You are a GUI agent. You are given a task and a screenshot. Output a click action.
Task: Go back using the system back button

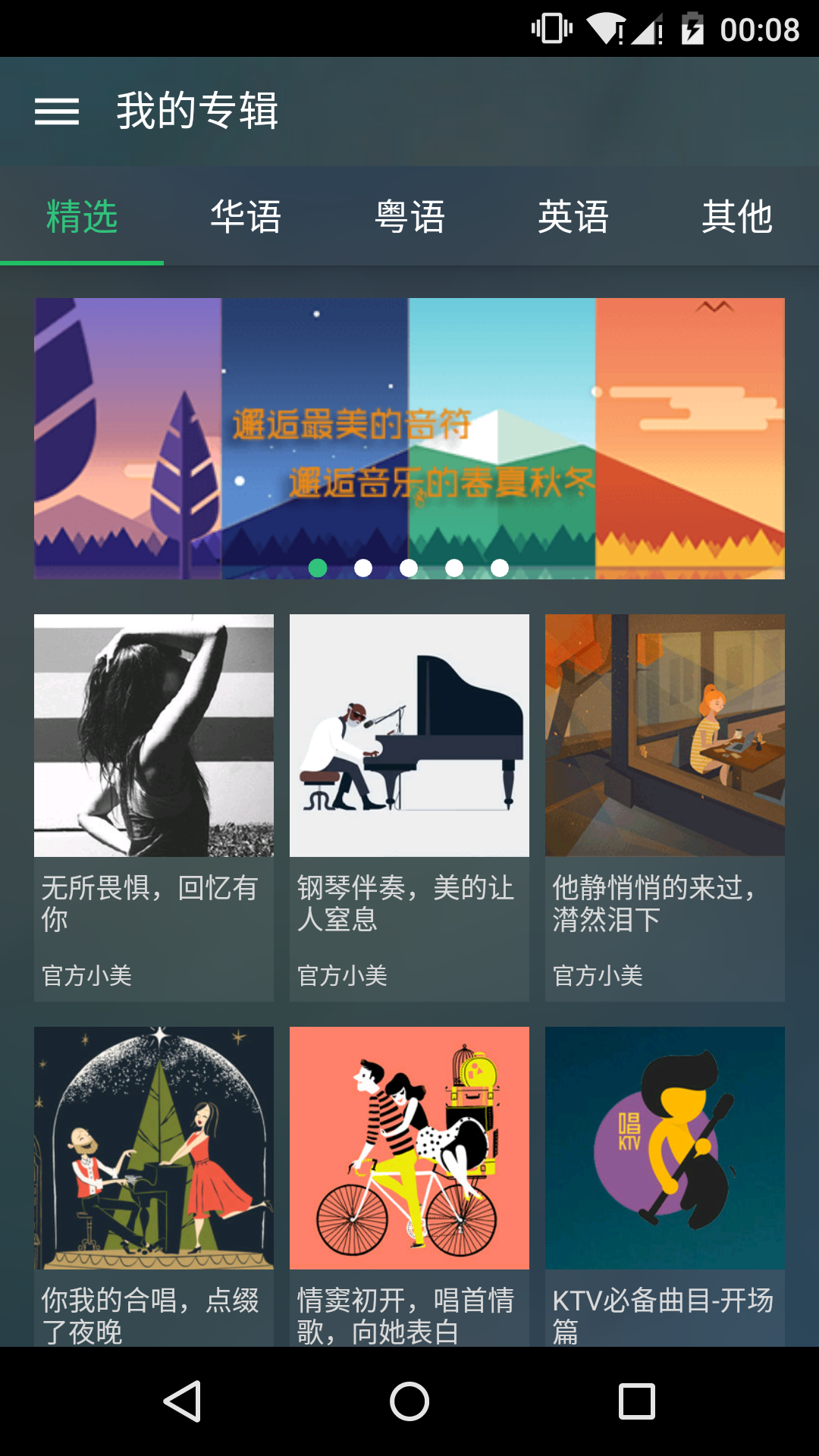[x=182, y=1401]
